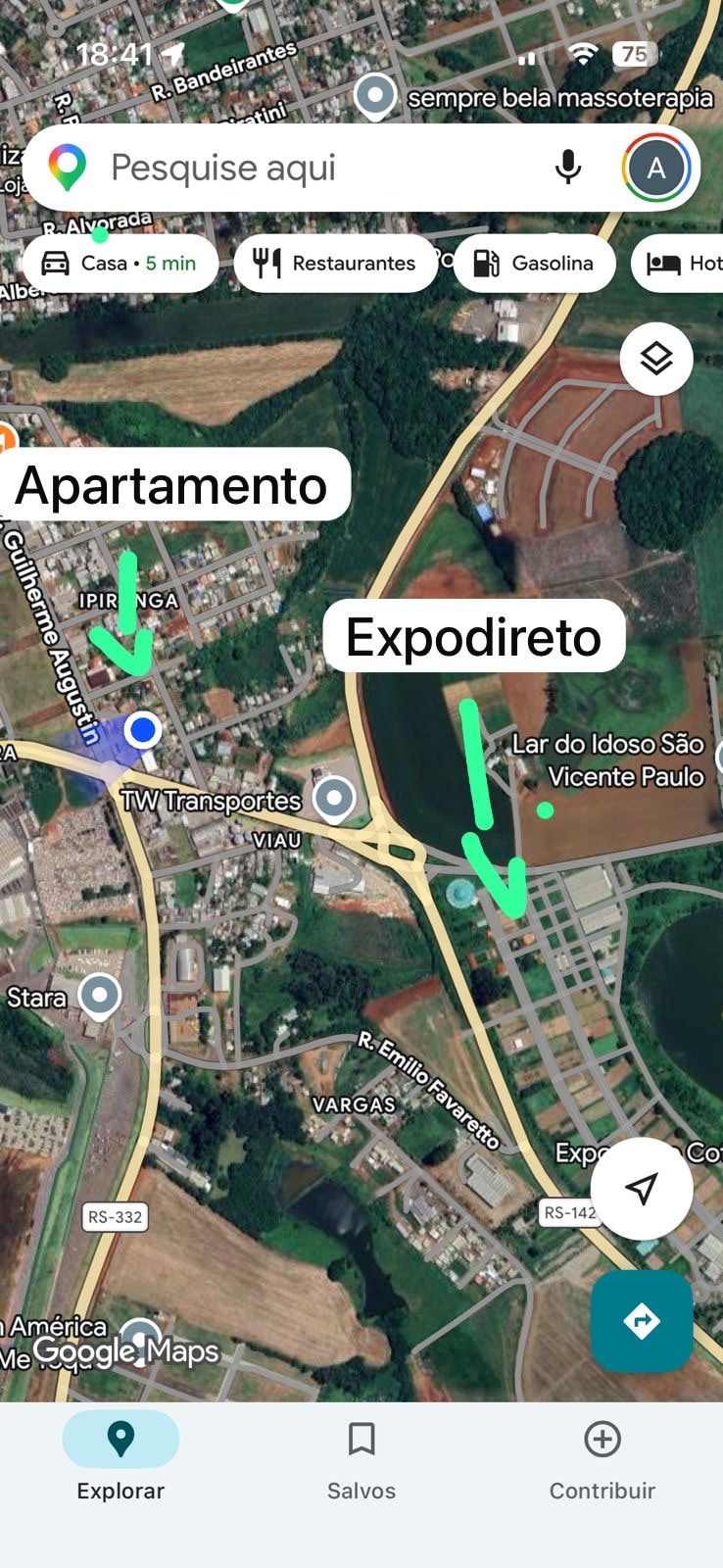Open the account profile avatar
This screenshot has width=723, height=1568.
[655, 168]
